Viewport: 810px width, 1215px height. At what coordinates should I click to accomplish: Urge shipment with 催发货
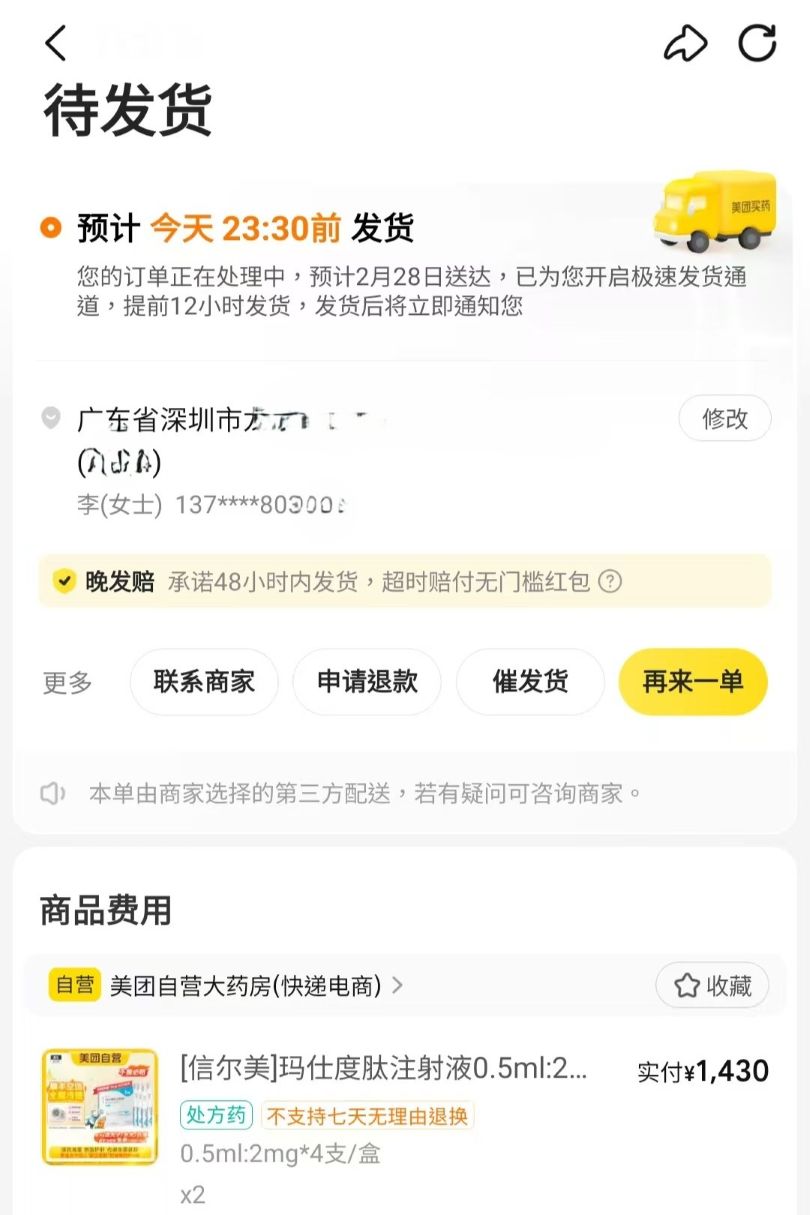pyautogui.click(x=530, y=682)
